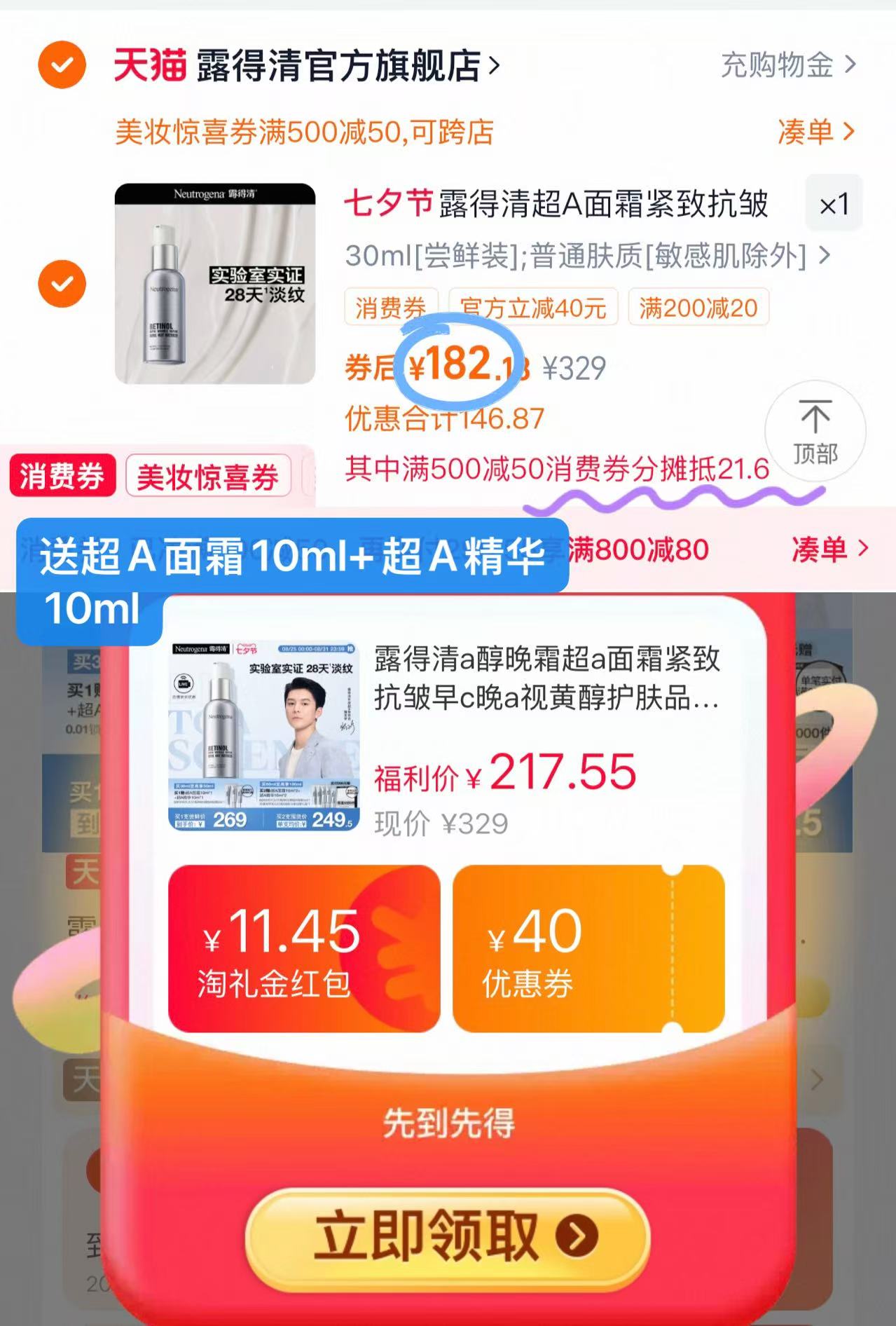Click the 天猫 Tmall logo icon
The height and width of the screenshot is (1326, 896).
click(x=148, y=64)
